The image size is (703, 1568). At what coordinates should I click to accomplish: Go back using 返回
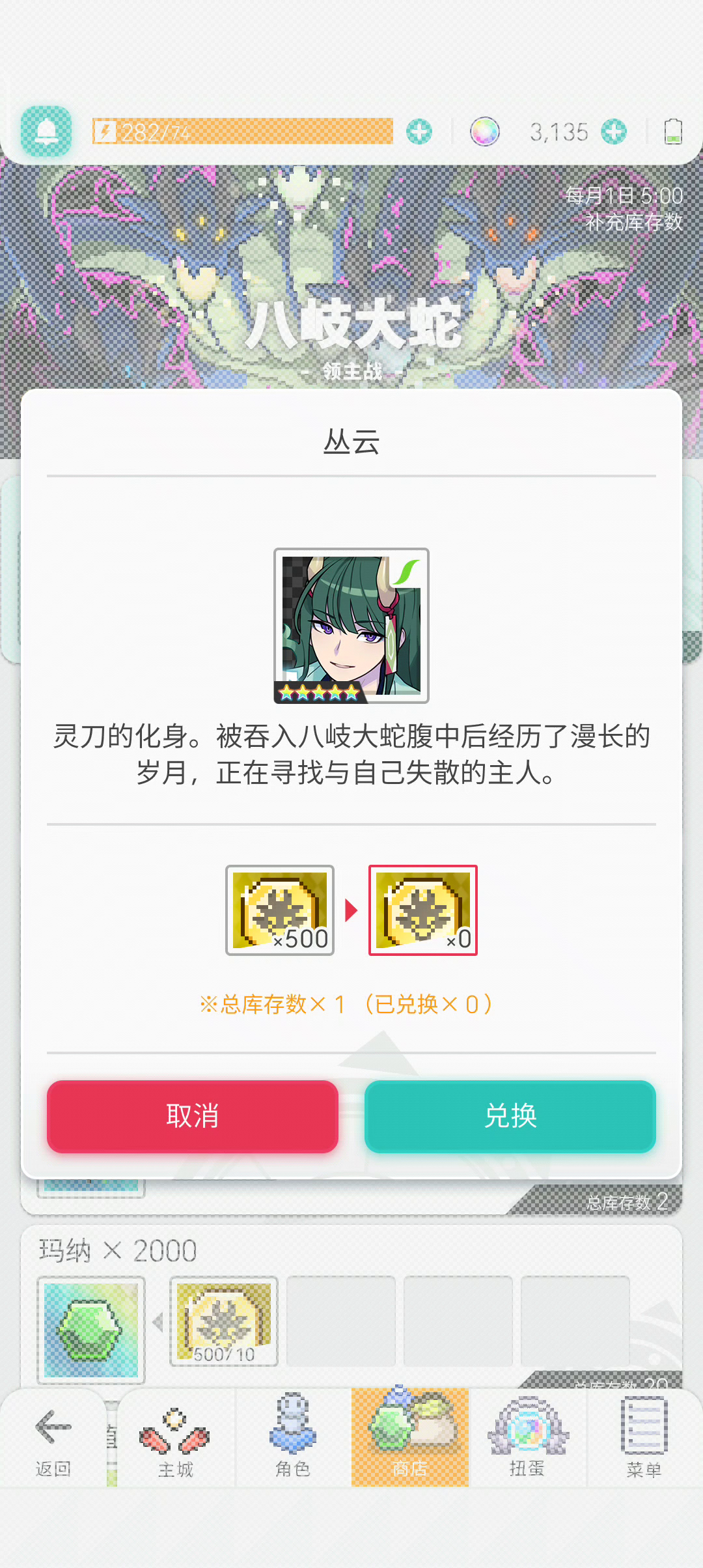point(53,1438)
